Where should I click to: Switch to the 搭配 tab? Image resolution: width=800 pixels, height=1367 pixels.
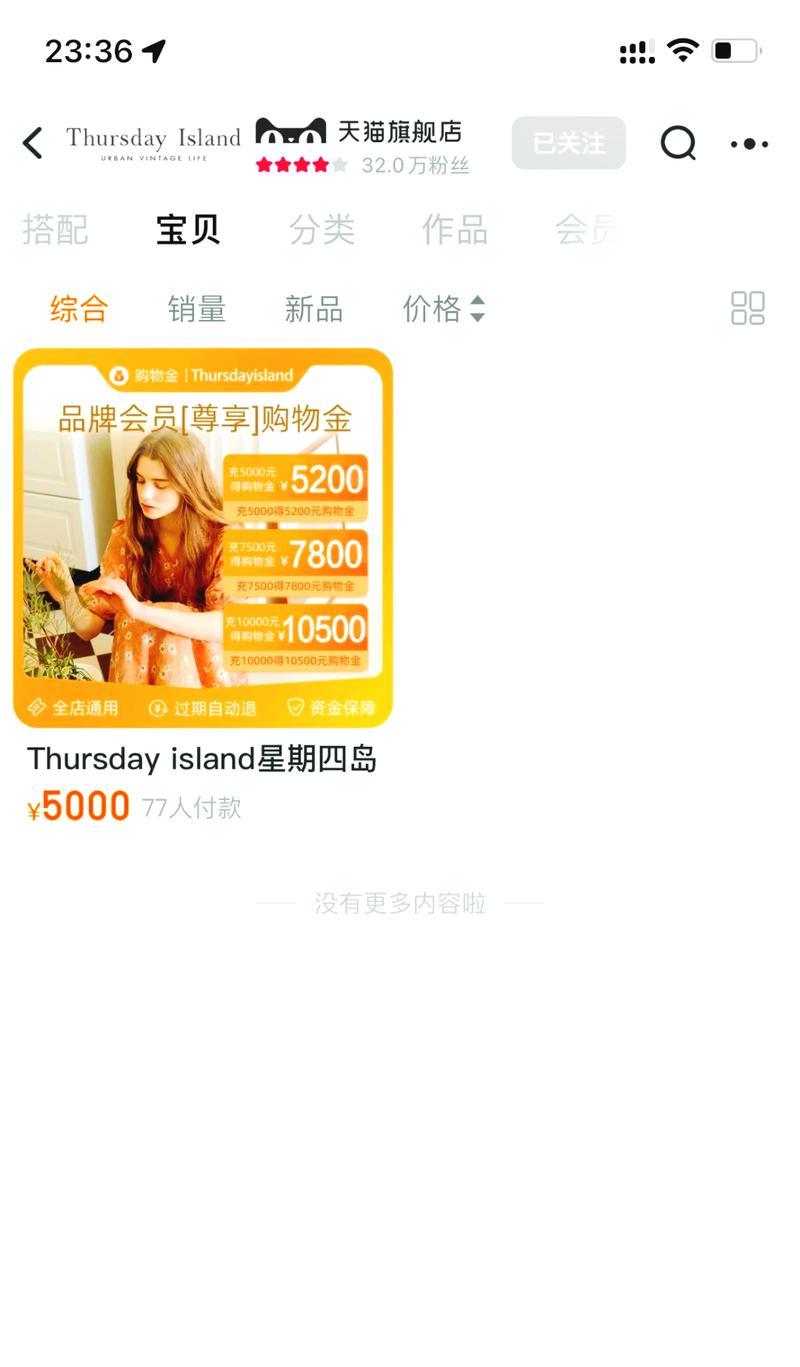[x=56, y=230]
